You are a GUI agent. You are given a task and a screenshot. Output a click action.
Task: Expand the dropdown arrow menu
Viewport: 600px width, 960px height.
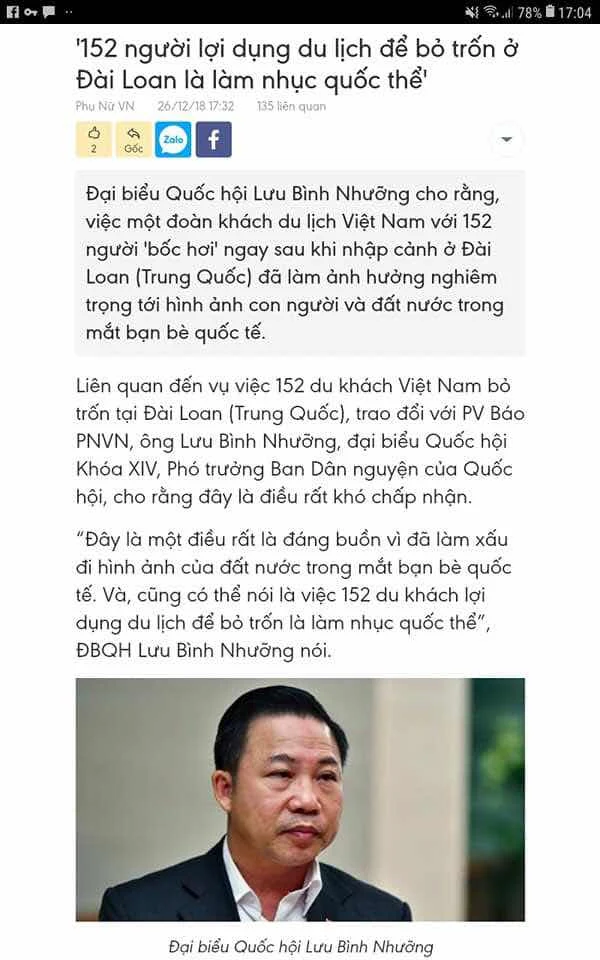click(x=507, y=139)
